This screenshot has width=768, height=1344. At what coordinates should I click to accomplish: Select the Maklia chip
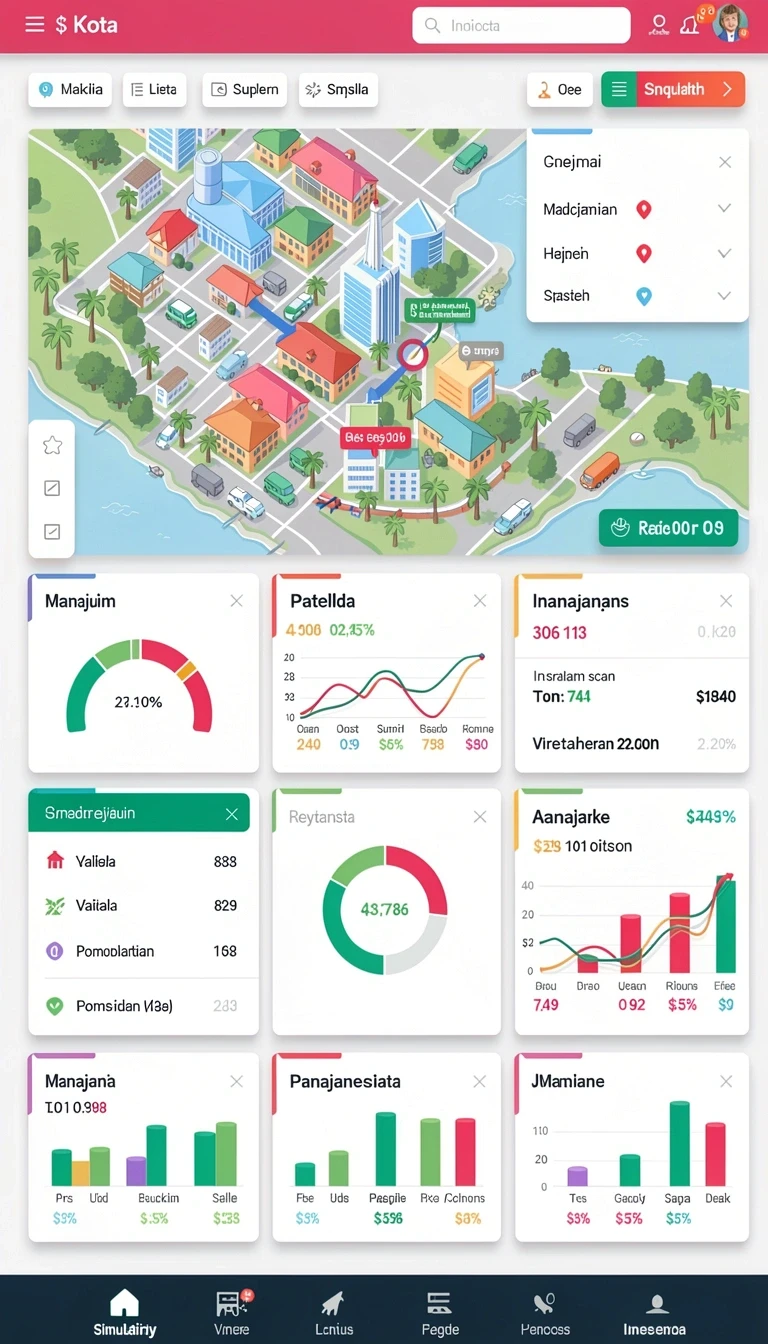(x=69, y=89)
